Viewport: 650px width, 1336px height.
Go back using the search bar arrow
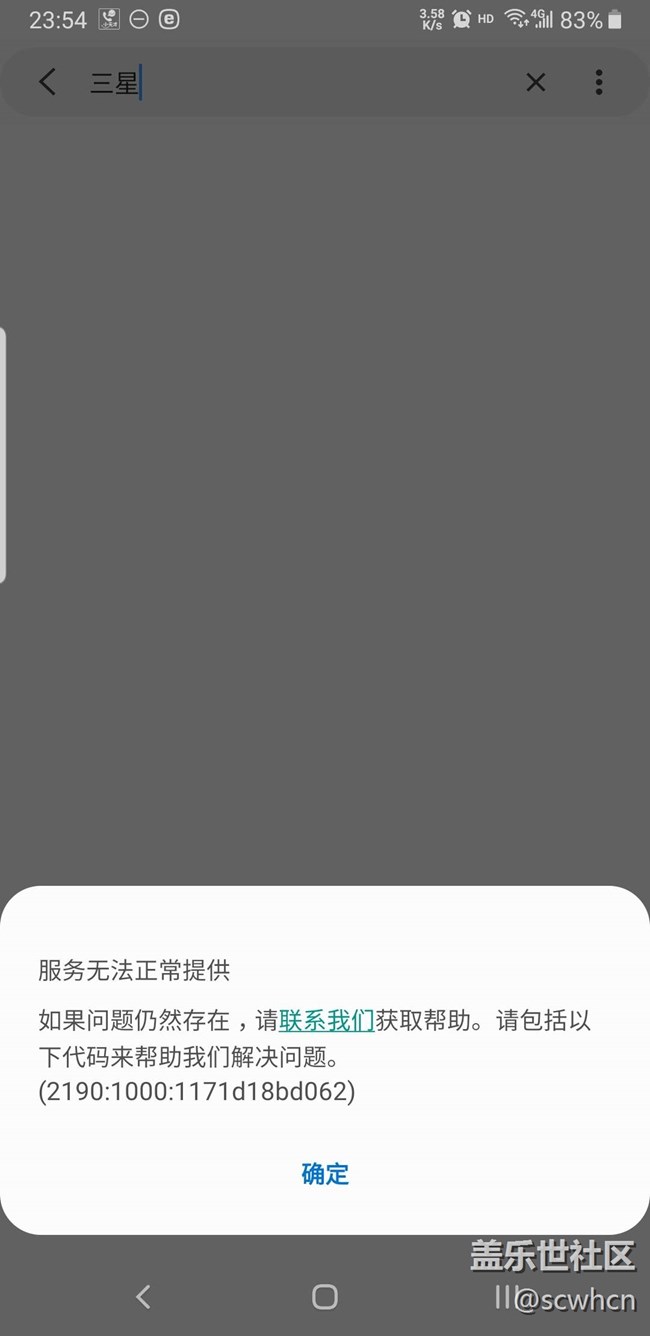pos(47,82)
